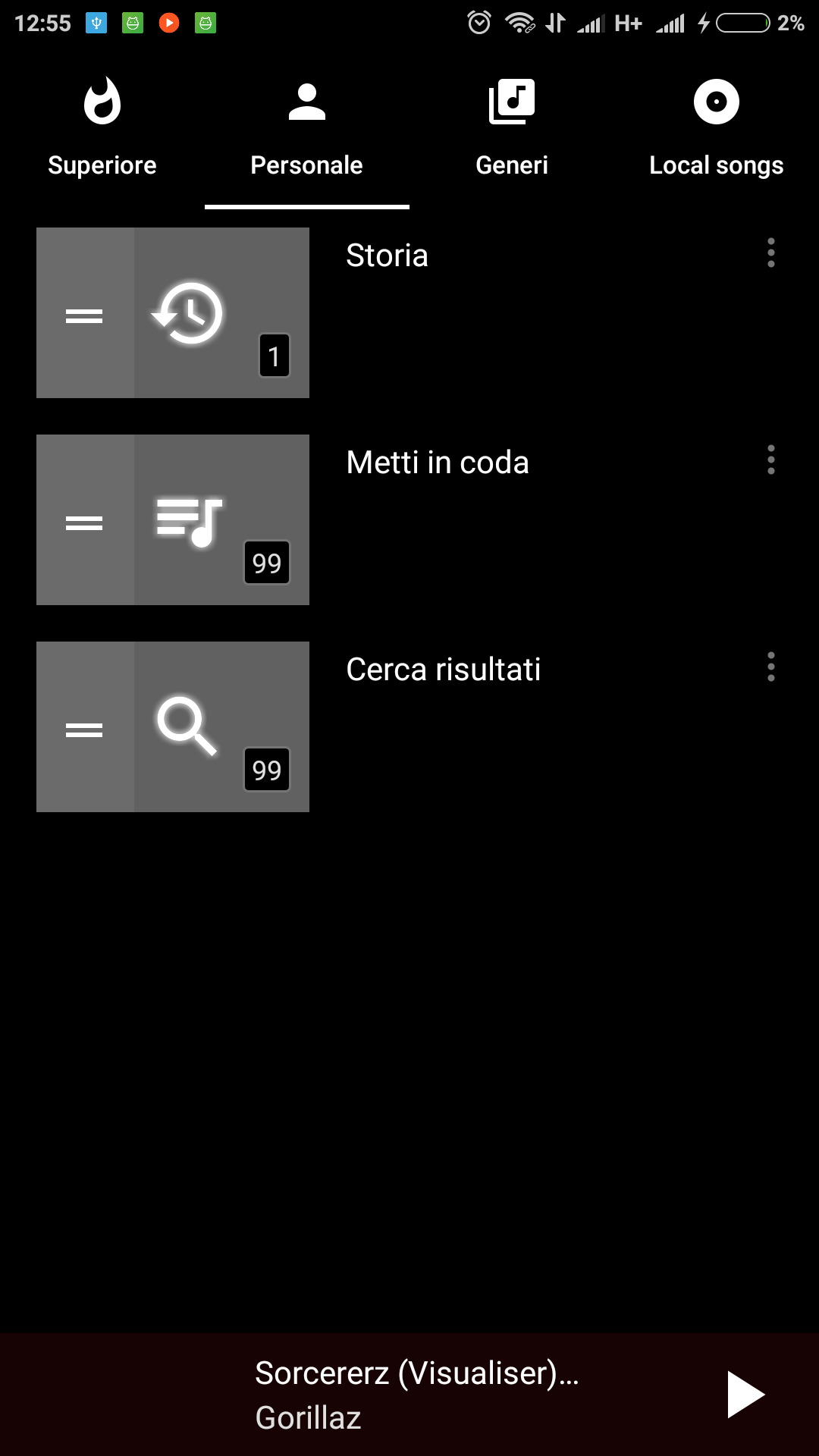Open the overflow menu for Cerca risultati
819x1456 pixels.
coord(770,667)
